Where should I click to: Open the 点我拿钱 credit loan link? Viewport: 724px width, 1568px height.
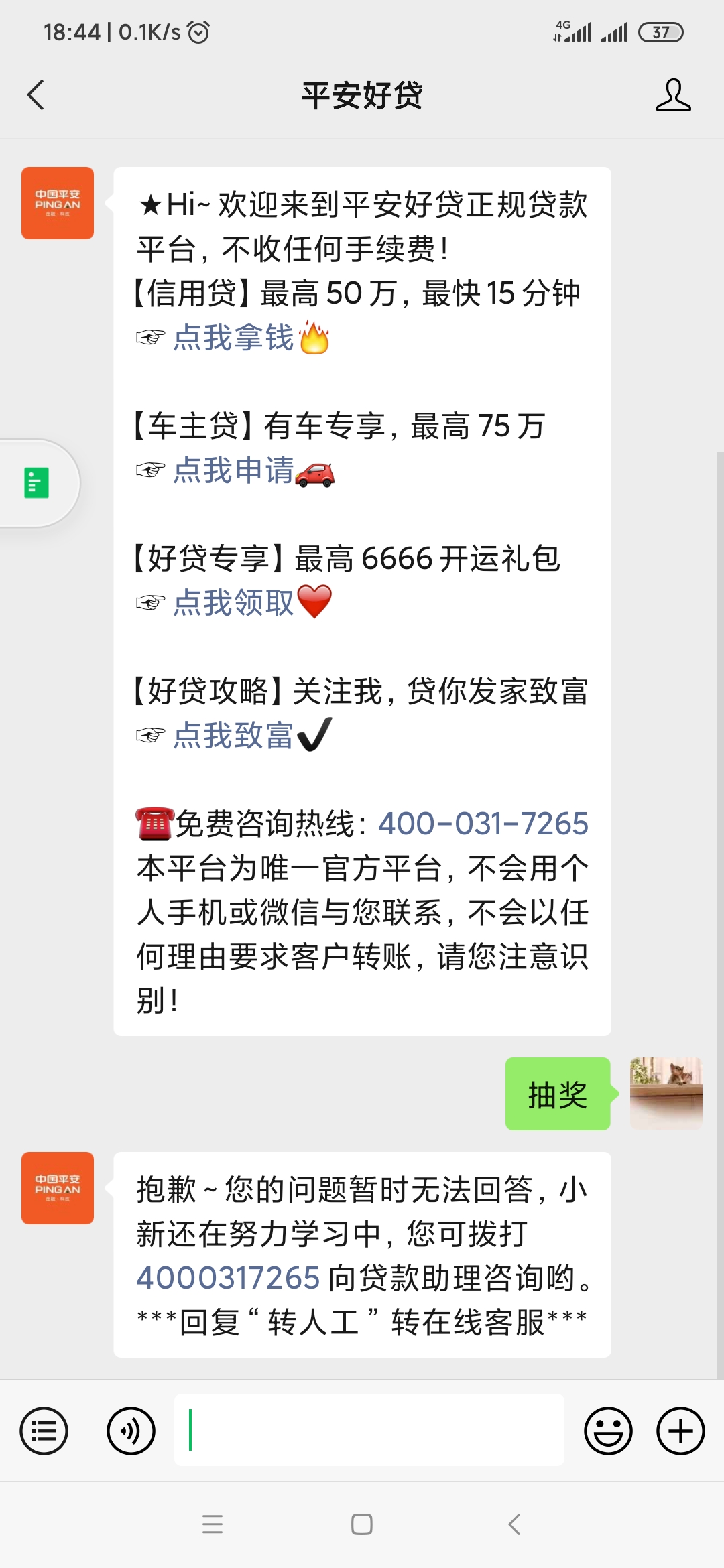point(231,337)
